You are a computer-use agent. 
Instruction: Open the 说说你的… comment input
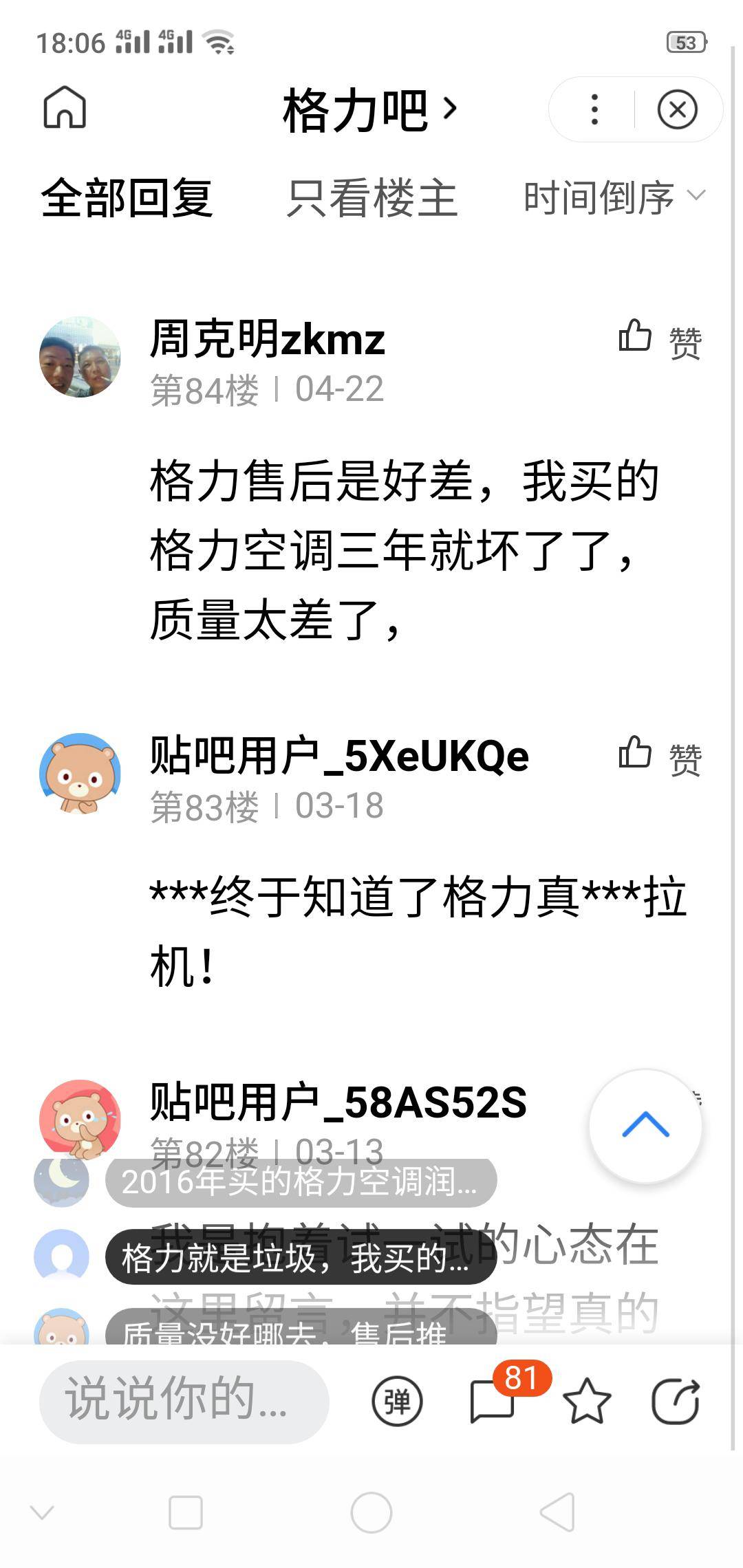click(184, 1400)
